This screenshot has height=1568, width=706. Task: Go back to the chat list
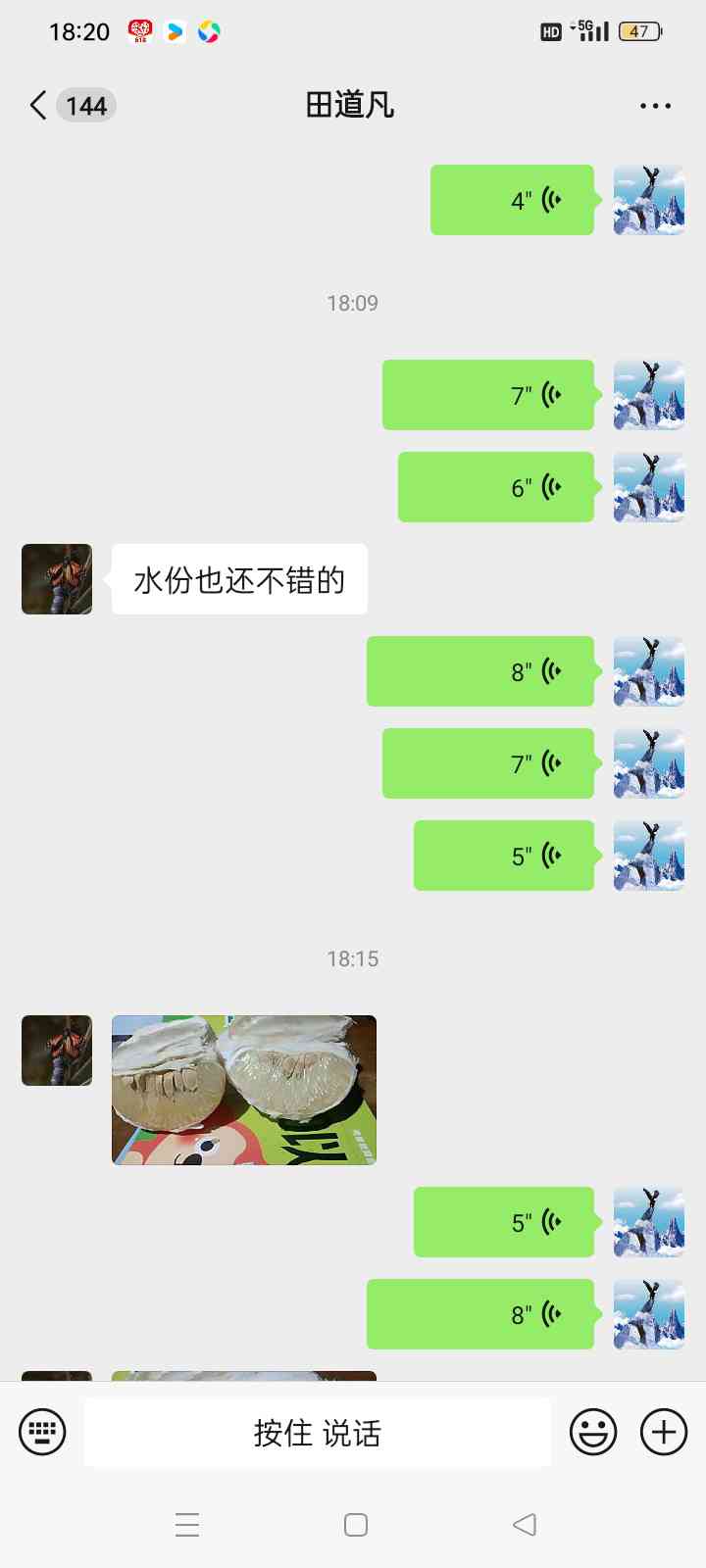tap(39, 105)
